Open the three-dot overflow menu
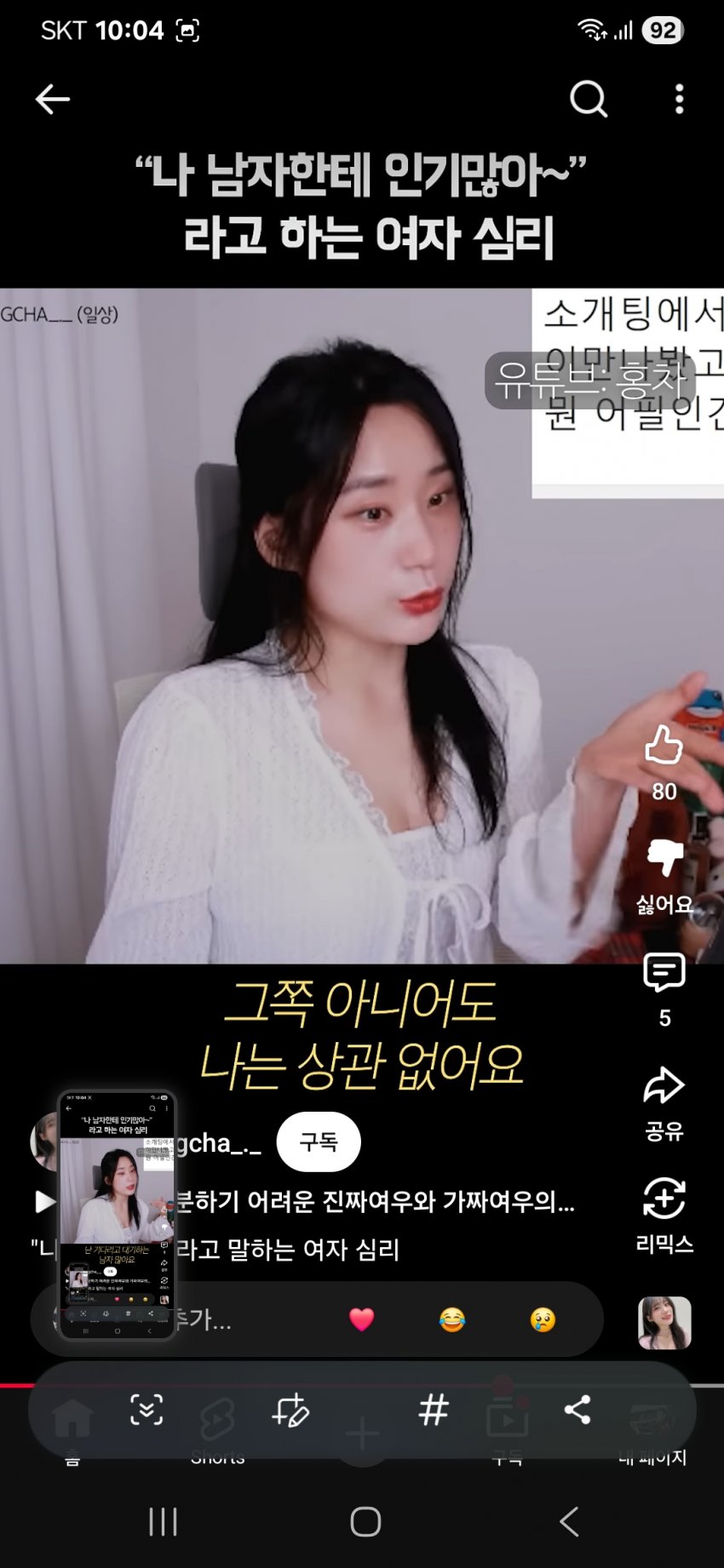The height and width of the screenshot is (1568, 724). tap(679, 100)
